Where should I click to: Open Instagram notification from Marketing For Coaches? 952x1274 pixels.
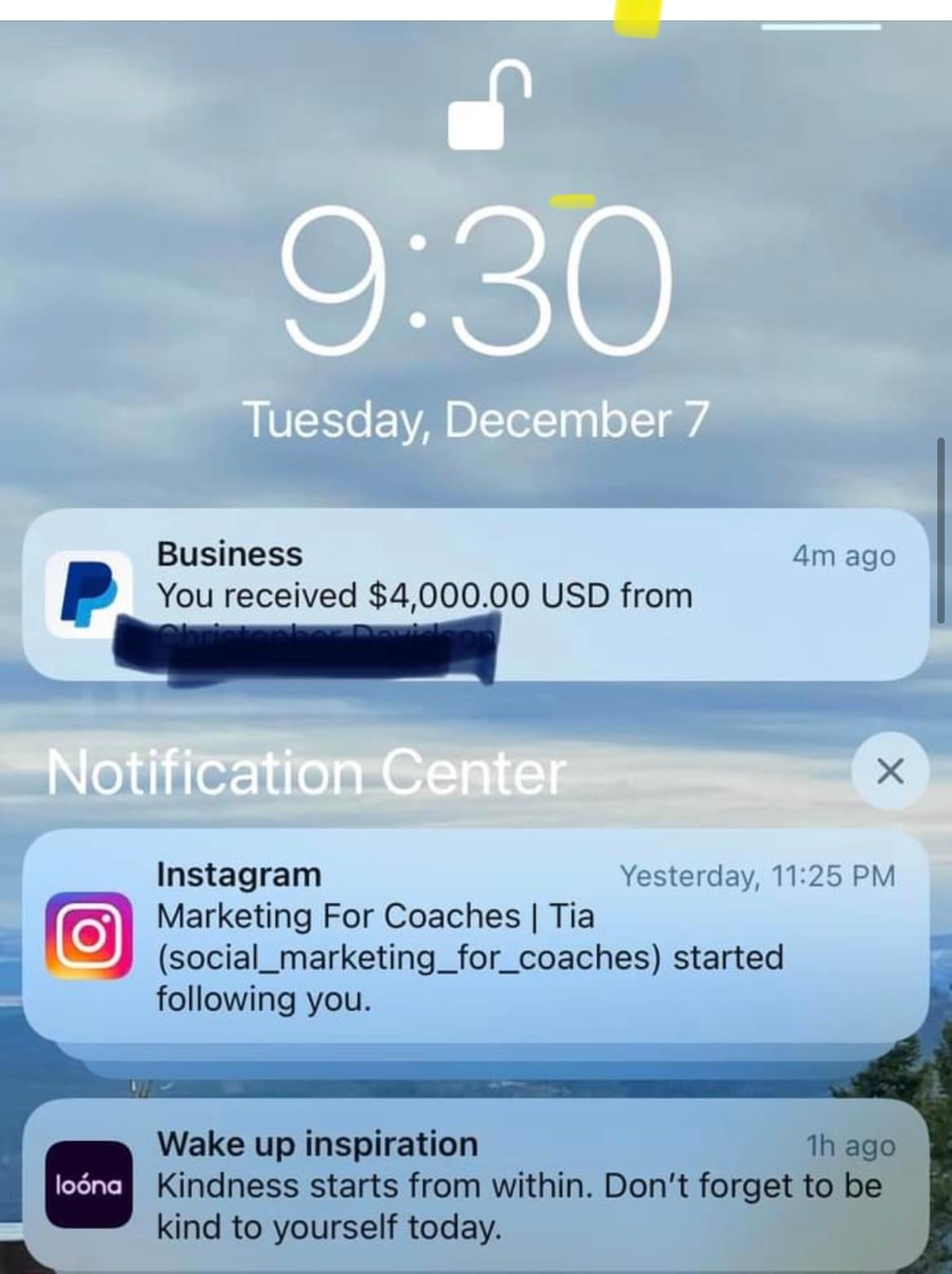tap(475, 936)
